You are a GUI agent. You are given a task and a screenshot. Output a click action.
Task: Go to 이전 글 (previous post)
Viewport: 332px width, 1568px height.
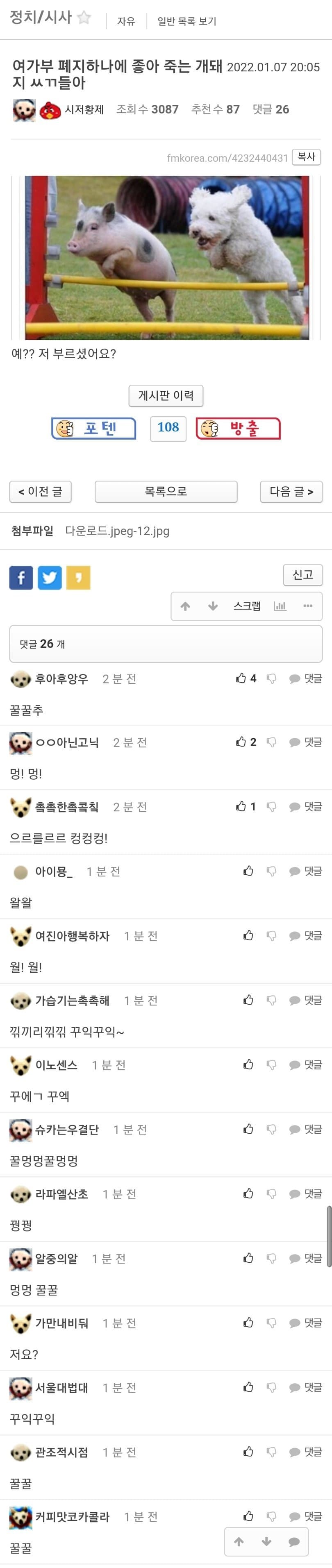point(40,492)
